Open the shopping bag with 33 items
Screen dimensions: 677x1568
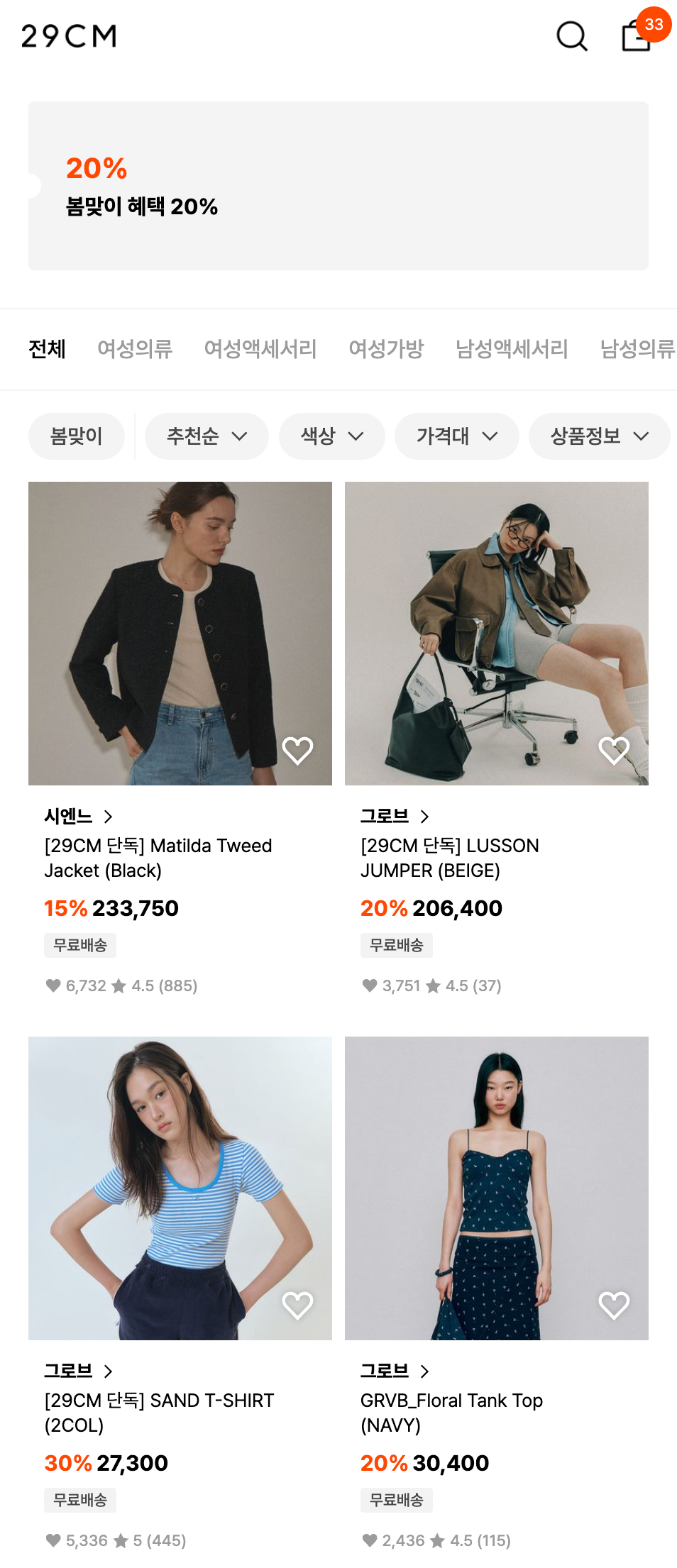click(637, 35)
